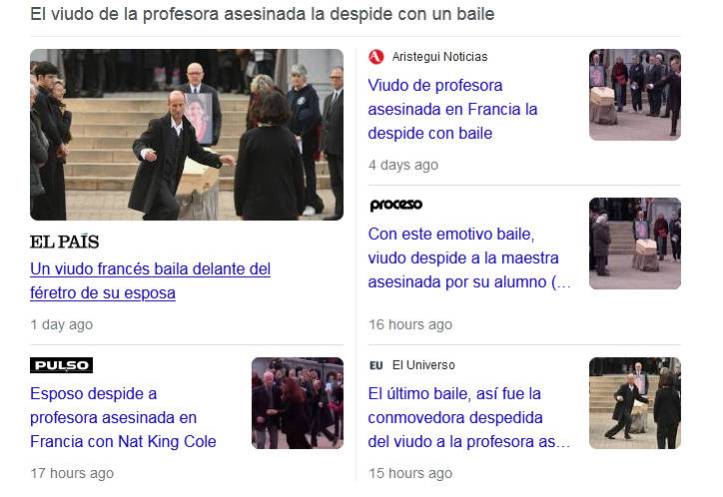Open El País article about French widower dancing
Viewport: 723px width, 497px height.
pyautogui.click(x=150, y=281)
